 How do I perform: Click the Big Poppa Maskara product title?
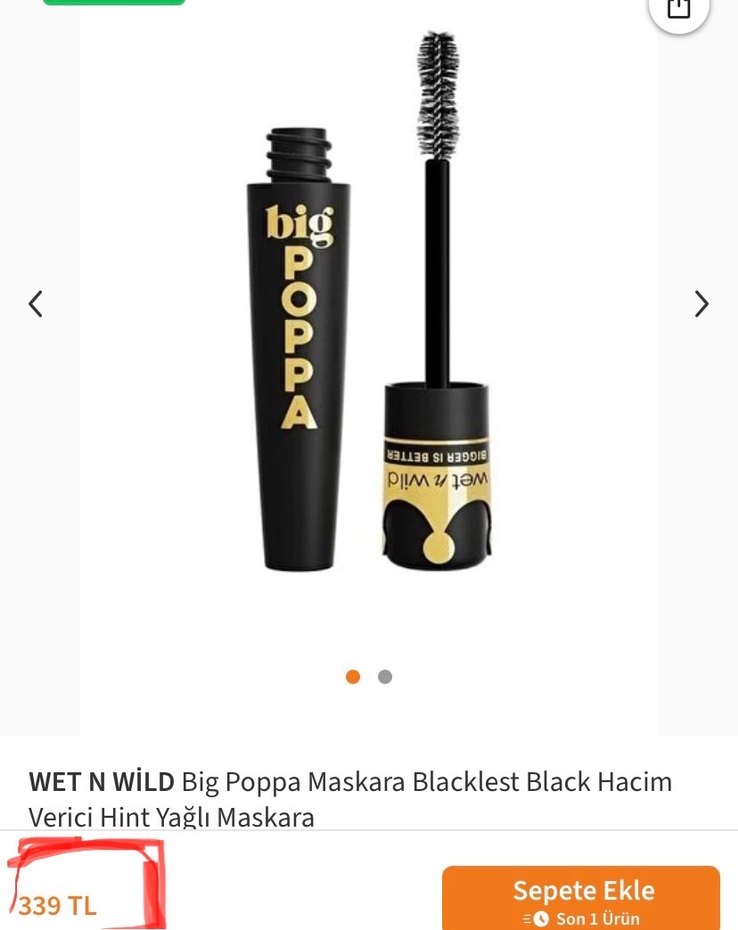coord(350,782)
